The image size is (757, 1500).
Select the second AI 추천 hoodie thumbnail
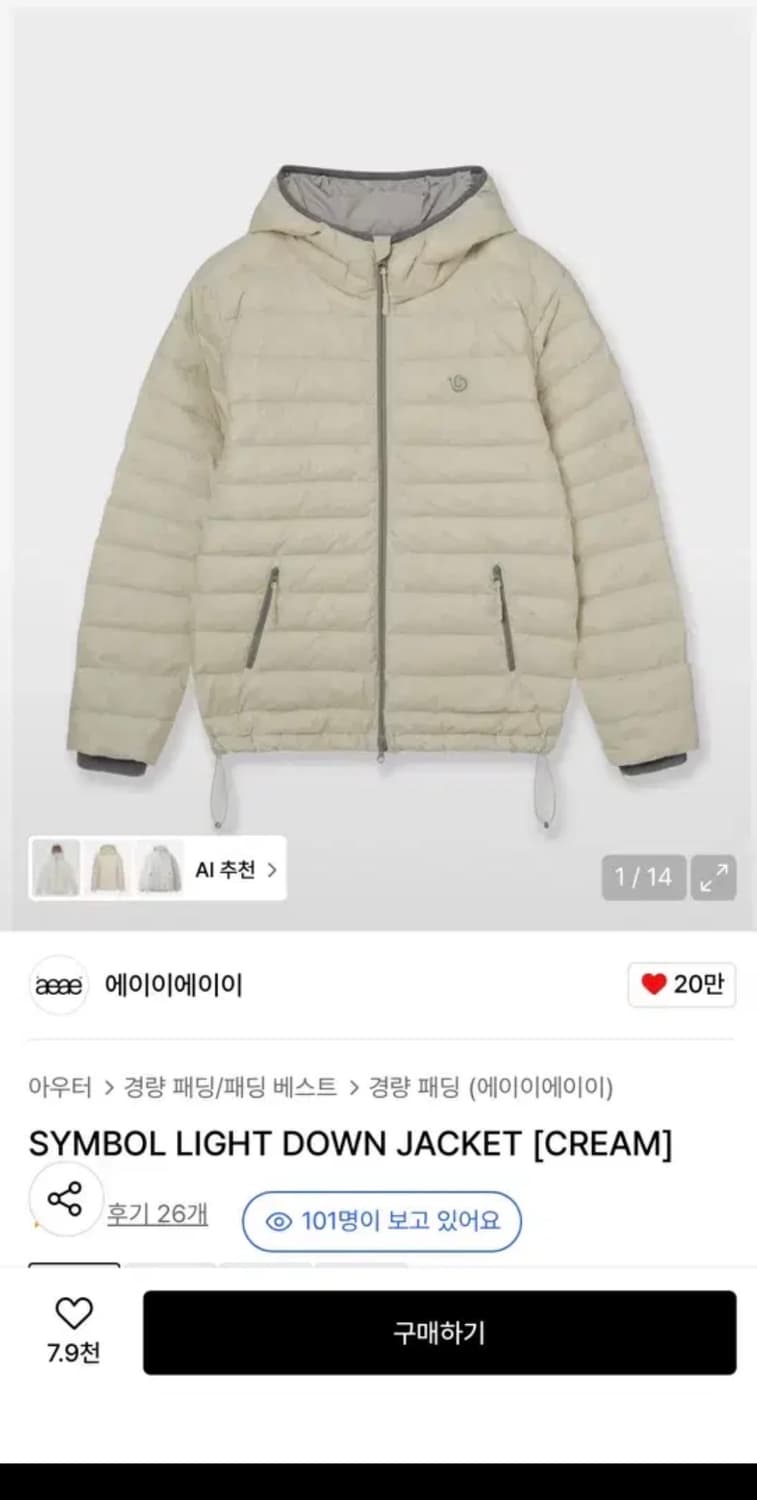click(x=105, y=869)
